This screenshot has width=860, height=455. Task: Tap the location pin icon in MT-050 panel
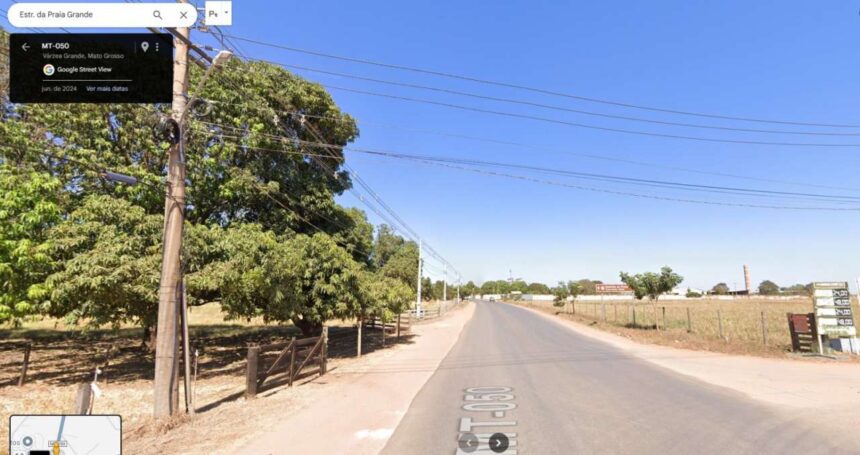[144, 47]
